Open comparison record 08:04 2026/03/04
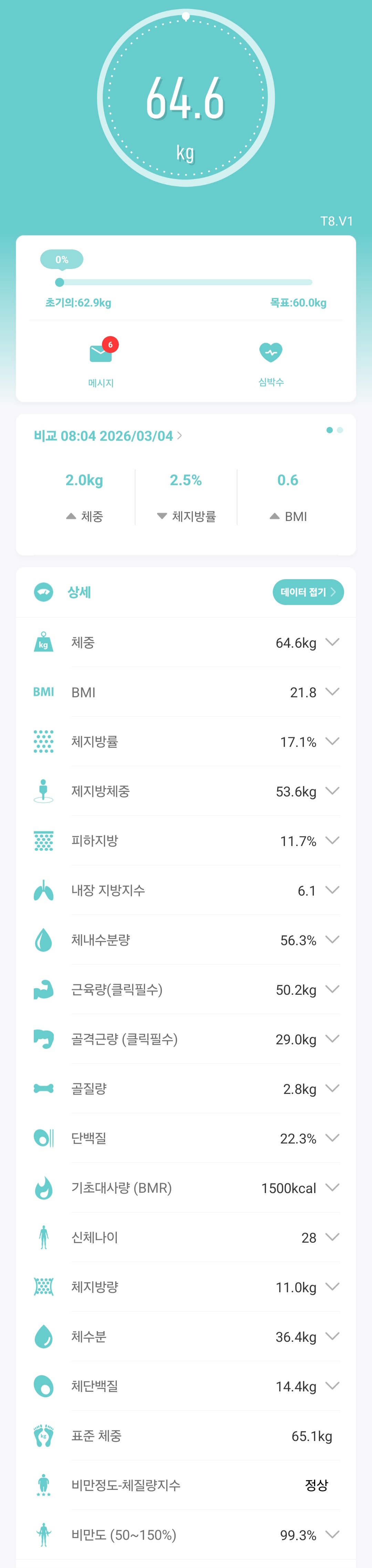This screenshot has height=1568, width=372. point(108,436)
